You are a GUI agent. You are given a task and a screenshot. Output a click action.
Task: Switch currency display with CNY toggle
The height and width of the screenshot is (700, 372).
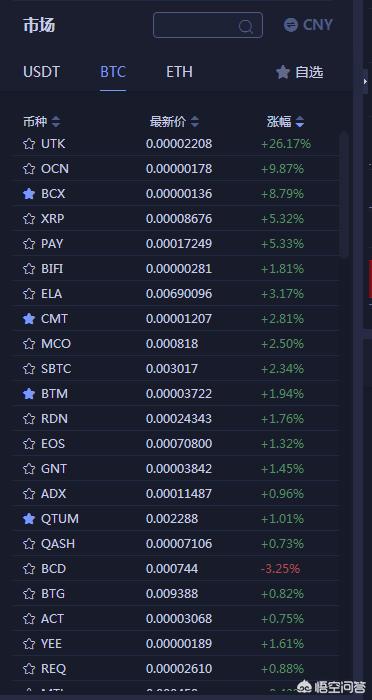tap(308, 25)
